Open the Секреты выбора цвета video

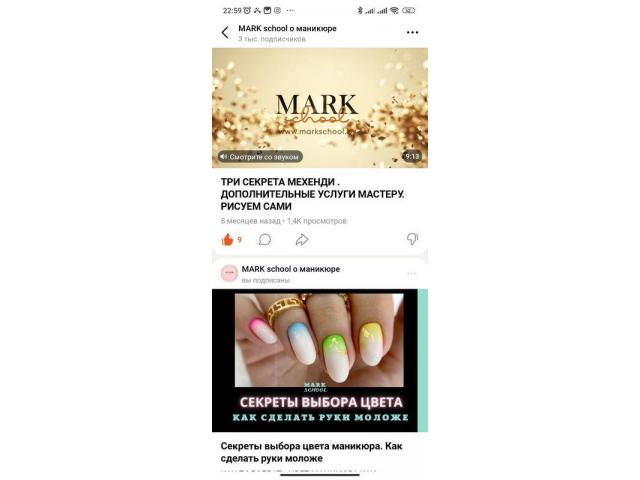point(319,360)
